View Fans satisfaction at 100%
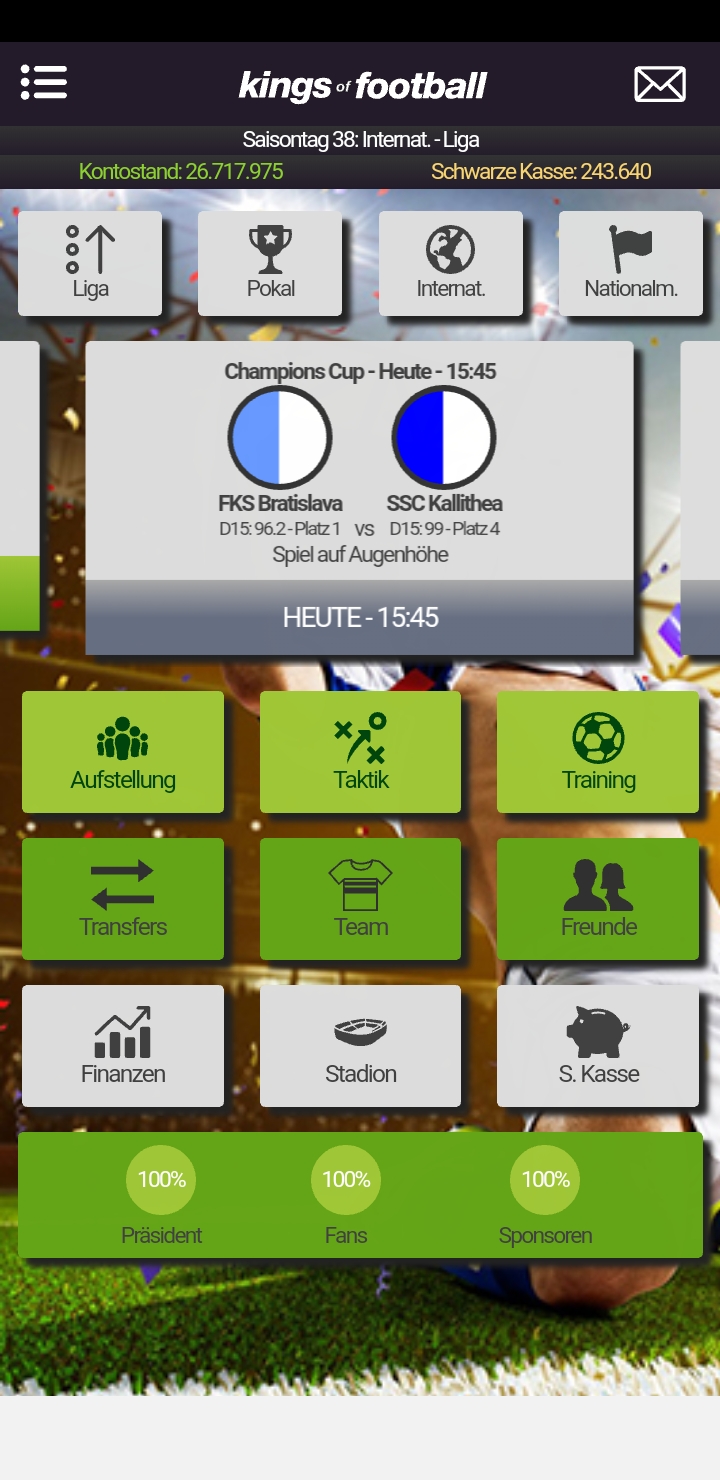This screenshot has height=1480, width=720. pos(346,1196)
